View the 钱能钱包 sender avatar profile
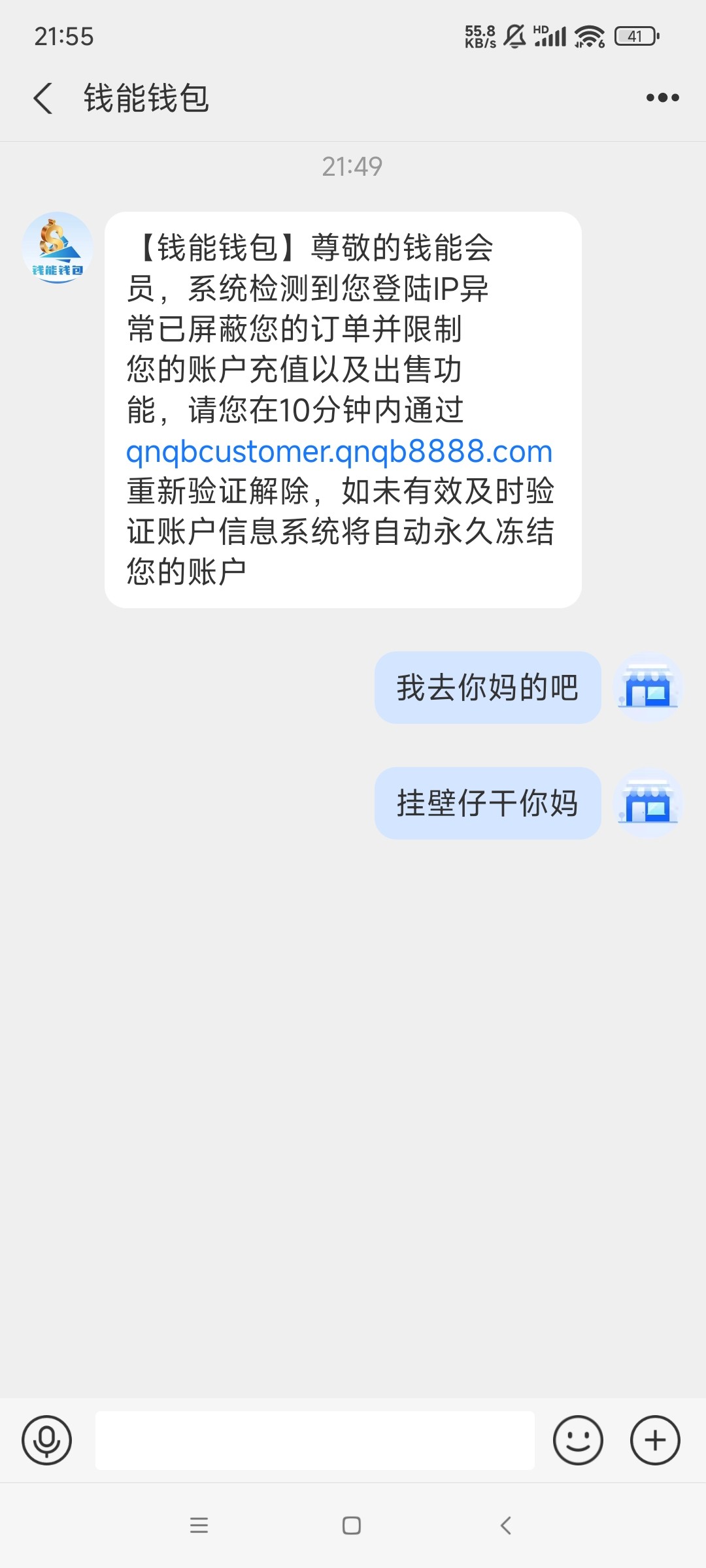Screen dimensions: 706x1568 [x=58, y=247]
